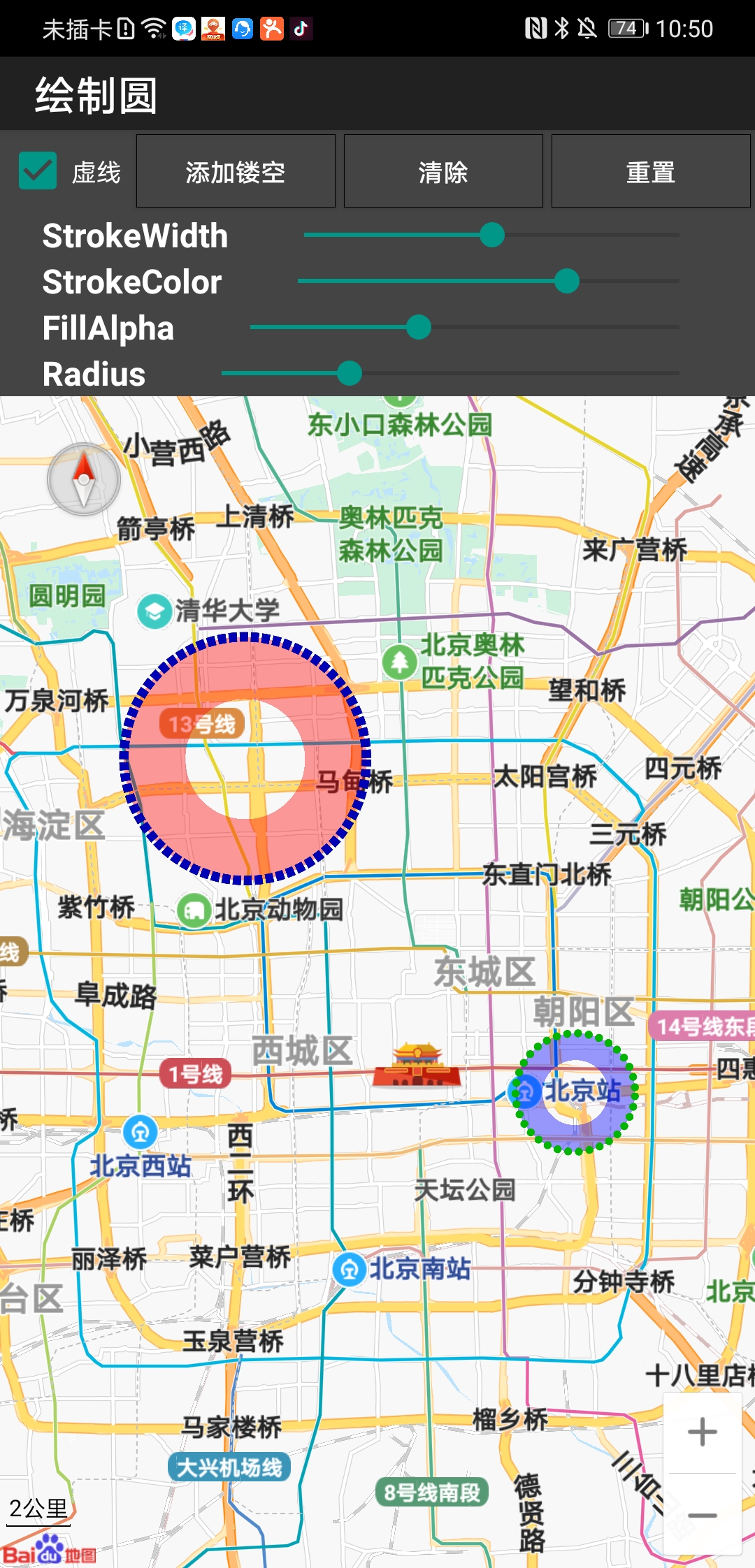The image size is (755, 1568).
Task: Tap the 北京南站 station icon
Action: pyautogui.click(x=347, y=1268)
